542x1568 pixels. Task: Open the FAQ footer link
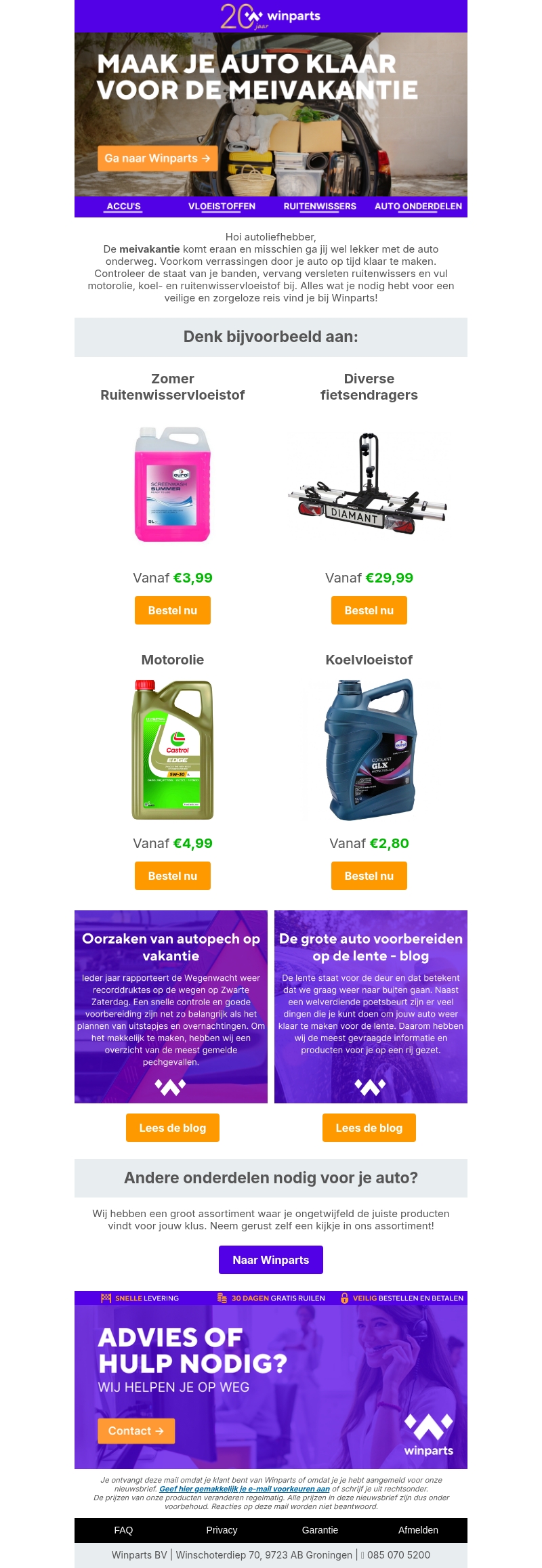coord(123,1530)
